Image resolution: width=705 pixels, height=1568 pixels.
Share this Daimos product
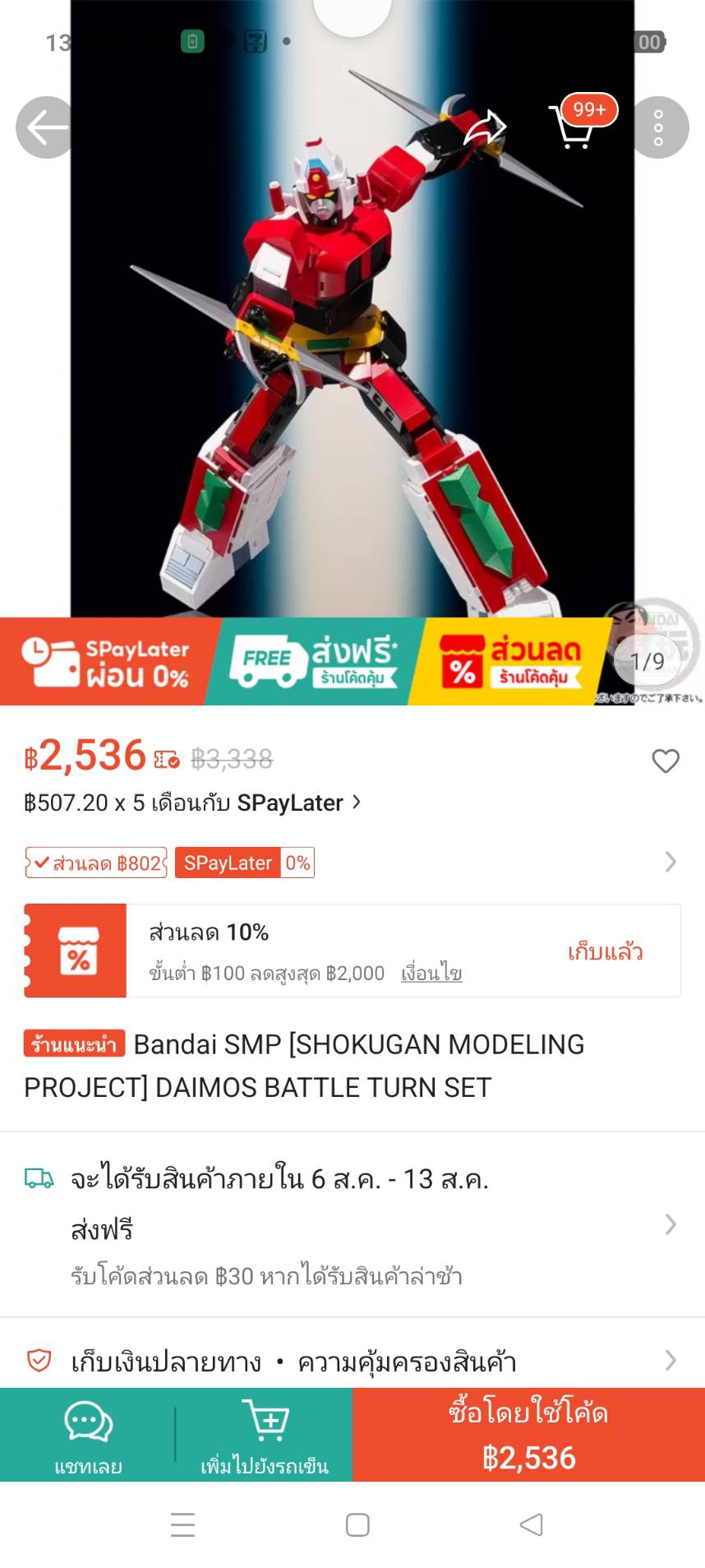pyautogui.click(x=484, y=127)
